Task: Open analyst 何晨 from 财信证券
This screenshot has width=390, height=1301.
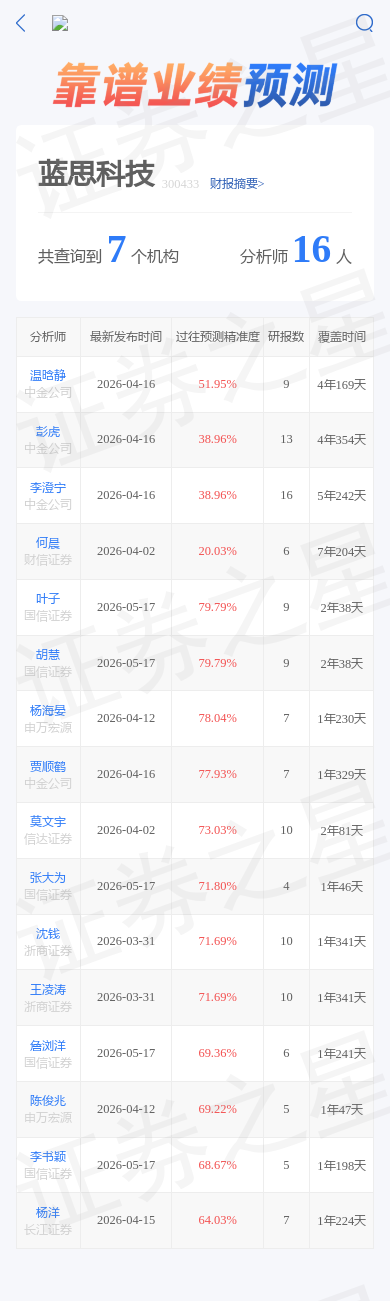Action: 48,543
